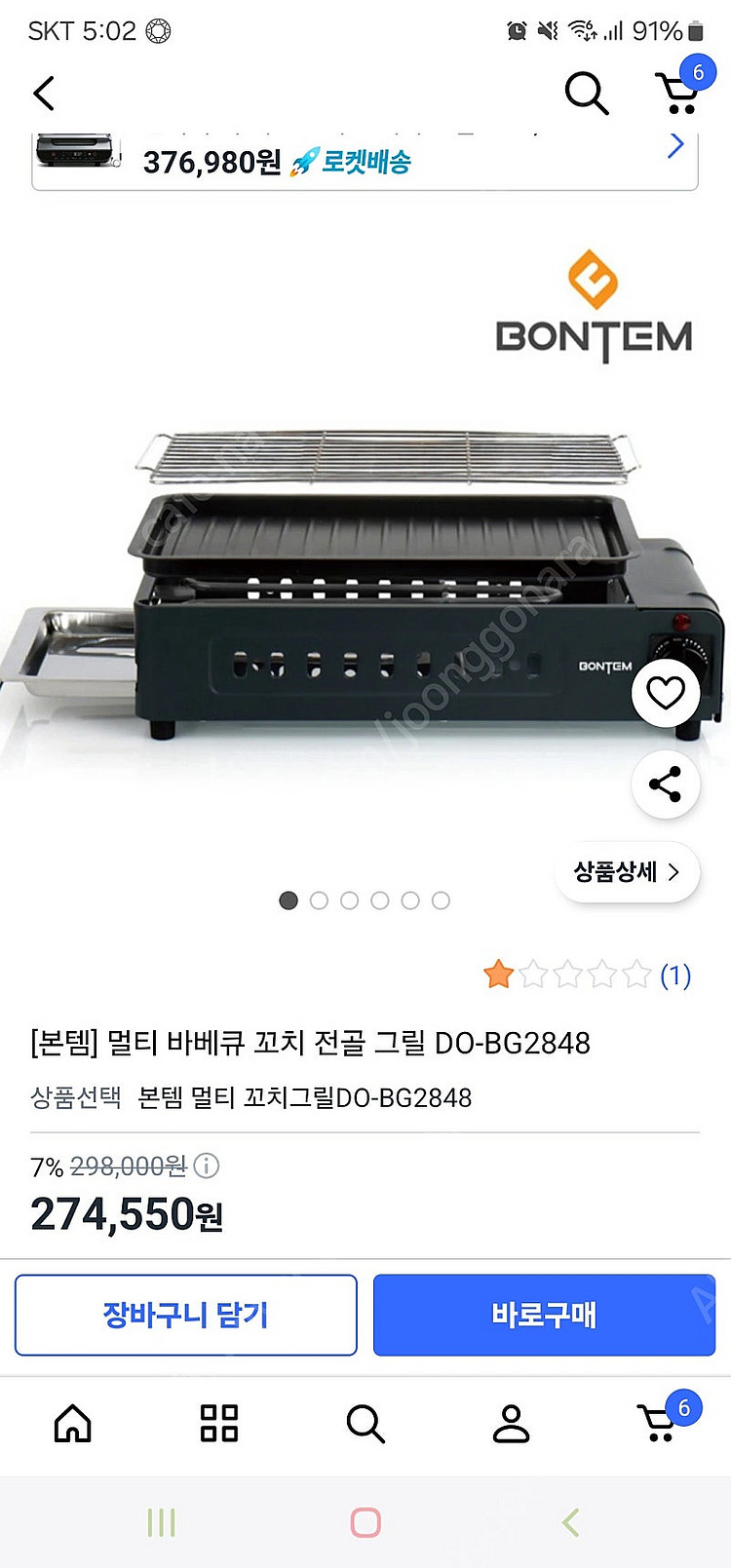Screen dimensions: 731x1568
Task: Select the search icon in bottom bar
Action: pyautogui.click(x=365, y=1425)
